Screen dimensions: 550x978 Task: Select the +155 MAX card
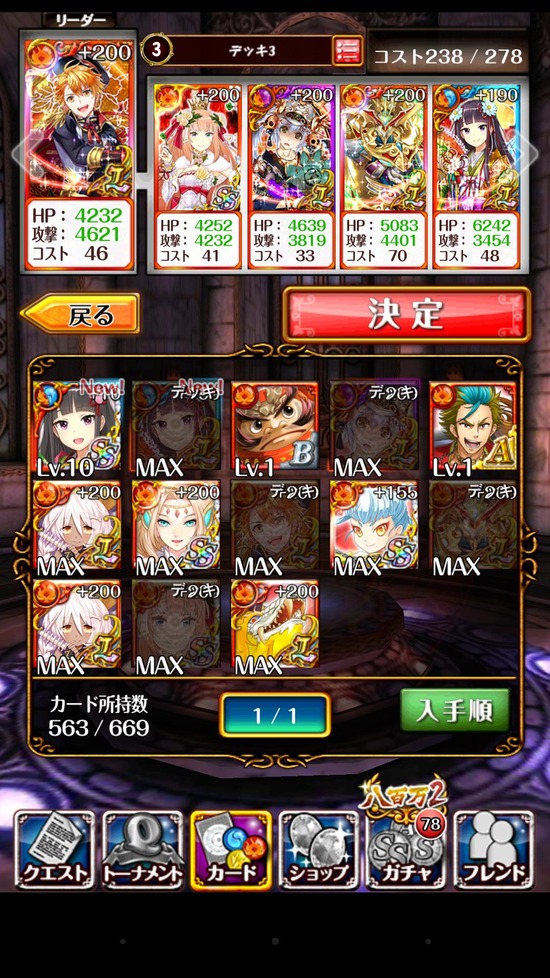coord(374,528)
